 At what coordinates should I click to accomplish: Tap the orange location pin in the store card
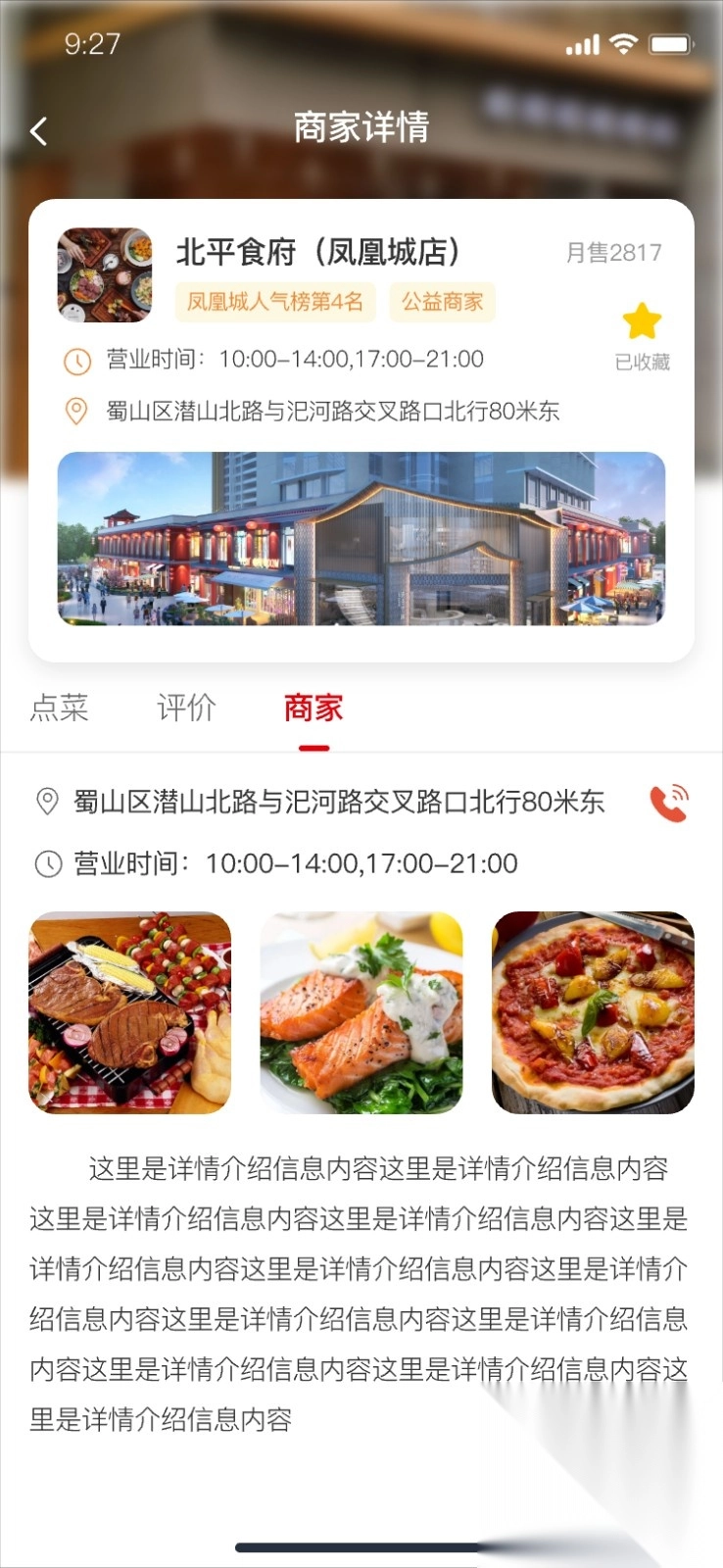tap(76, 412)
